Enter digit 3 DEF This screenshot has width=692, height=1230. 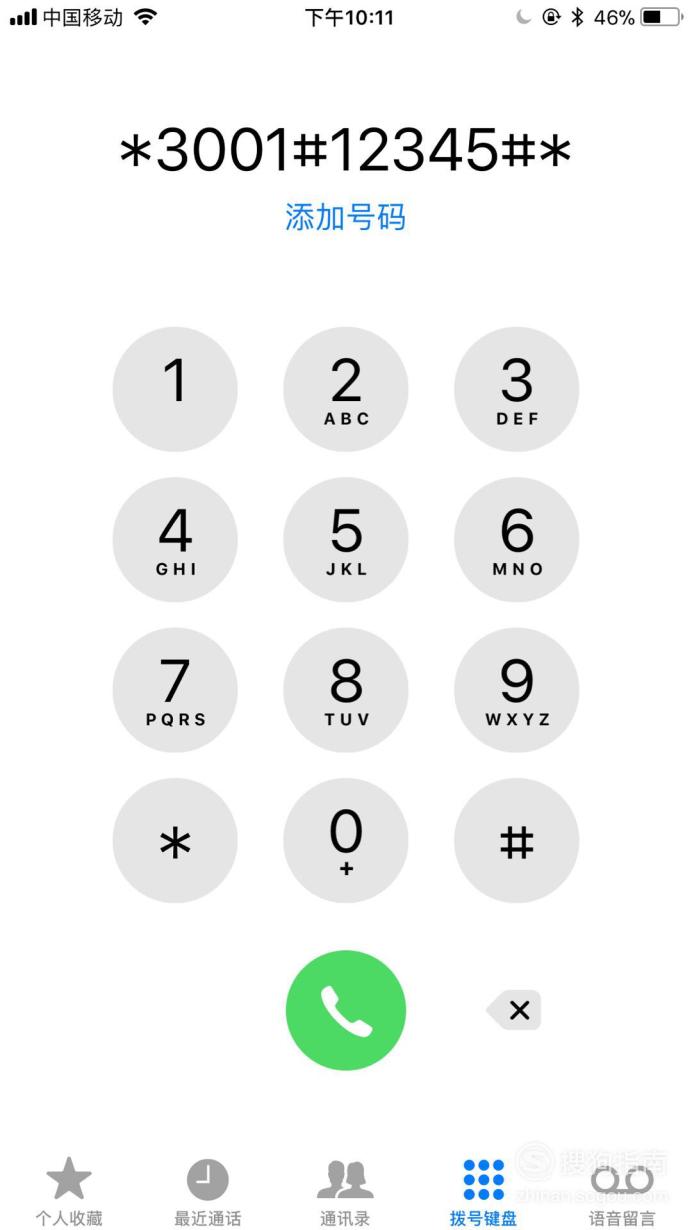coord(517,390)
